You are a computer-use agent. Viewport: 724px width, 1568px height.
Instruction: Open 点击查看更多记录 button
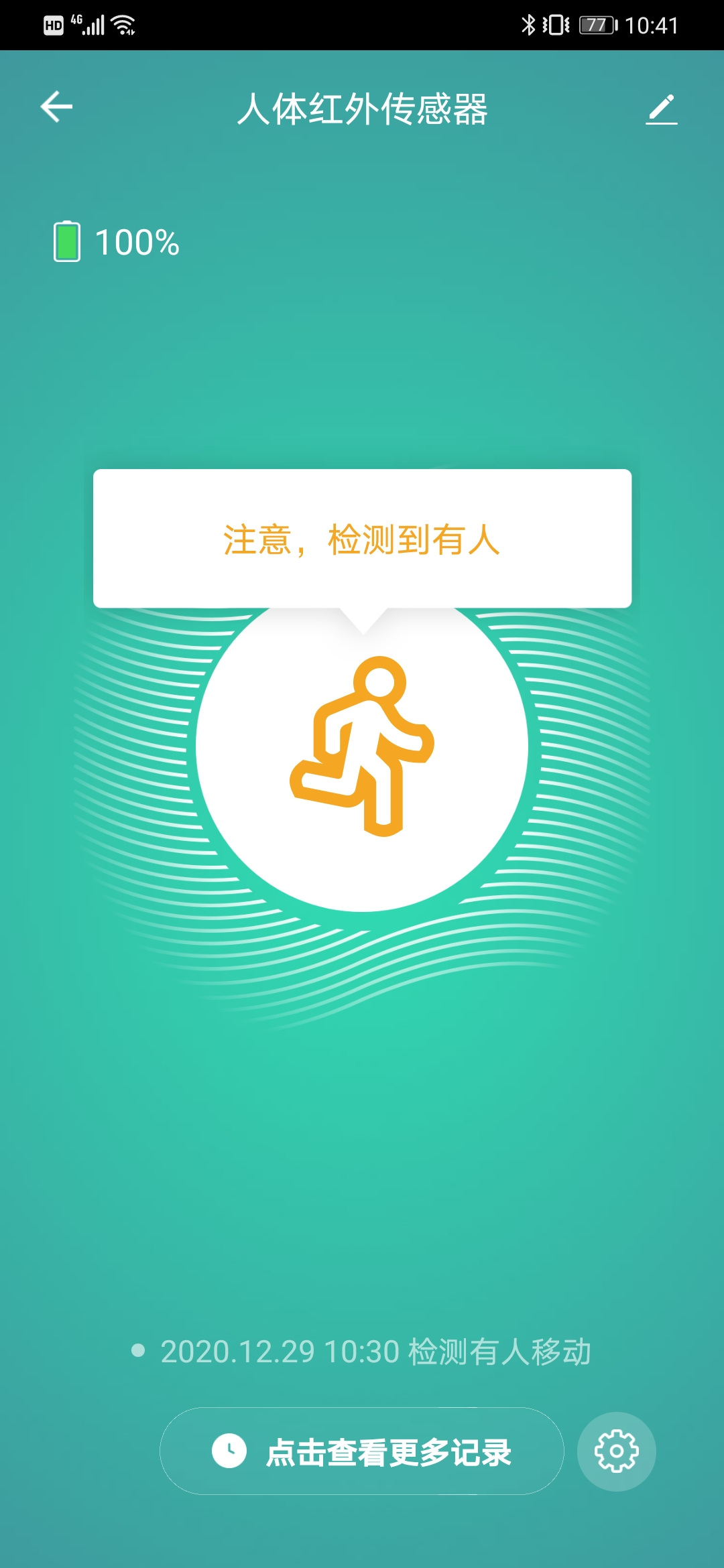pos(362,1451)
